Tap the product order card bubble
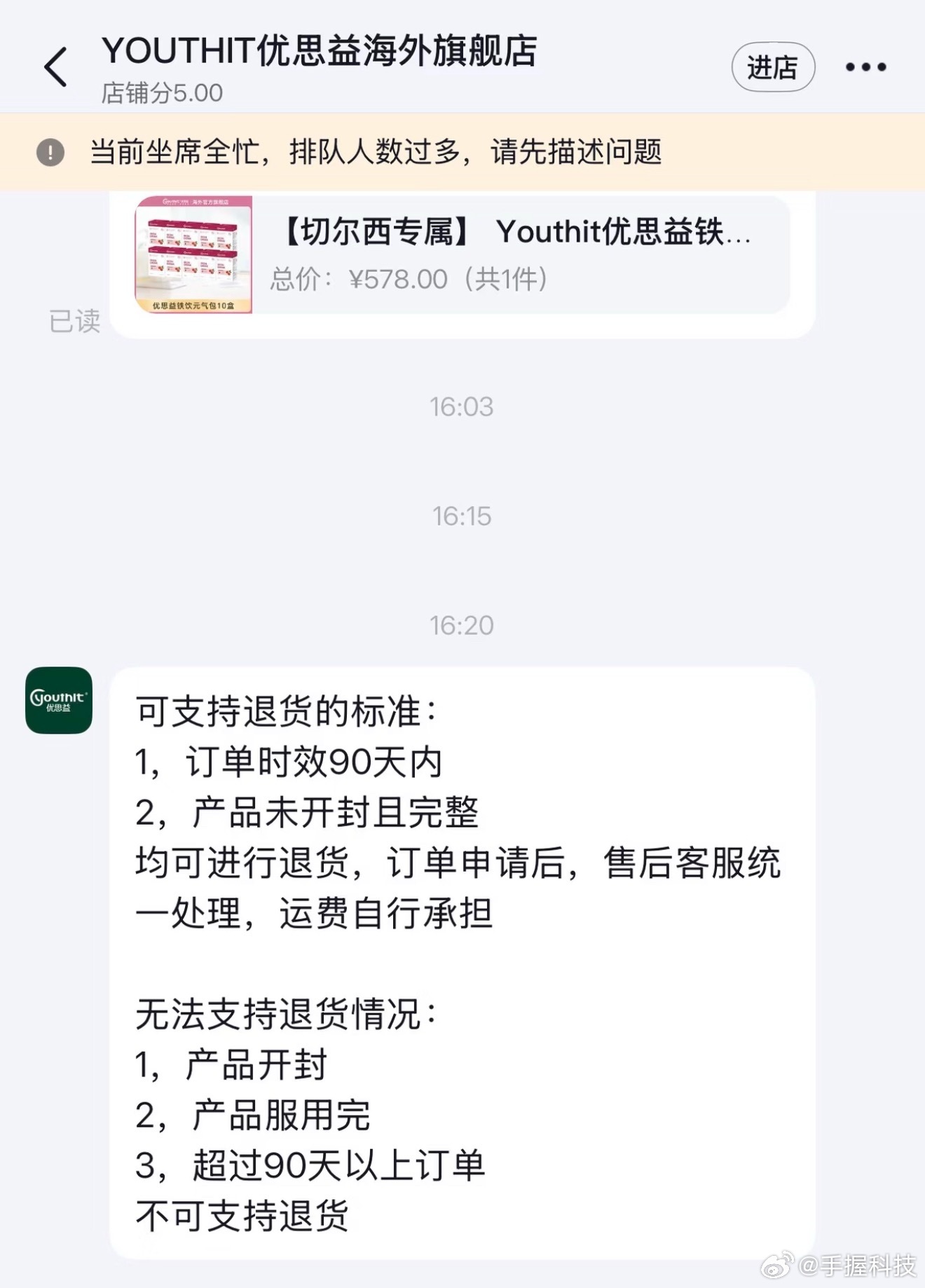 [463, 259]
